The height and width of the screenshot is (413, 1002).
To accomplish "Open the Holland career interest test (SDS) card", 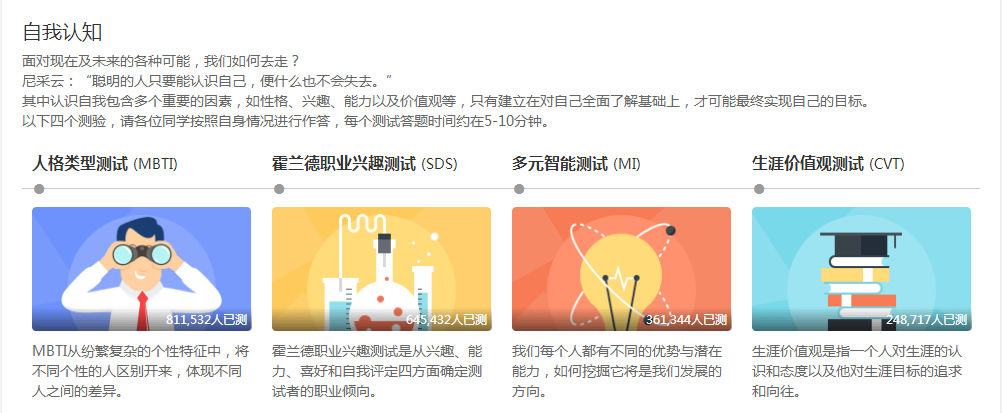I will pos(381,268).
